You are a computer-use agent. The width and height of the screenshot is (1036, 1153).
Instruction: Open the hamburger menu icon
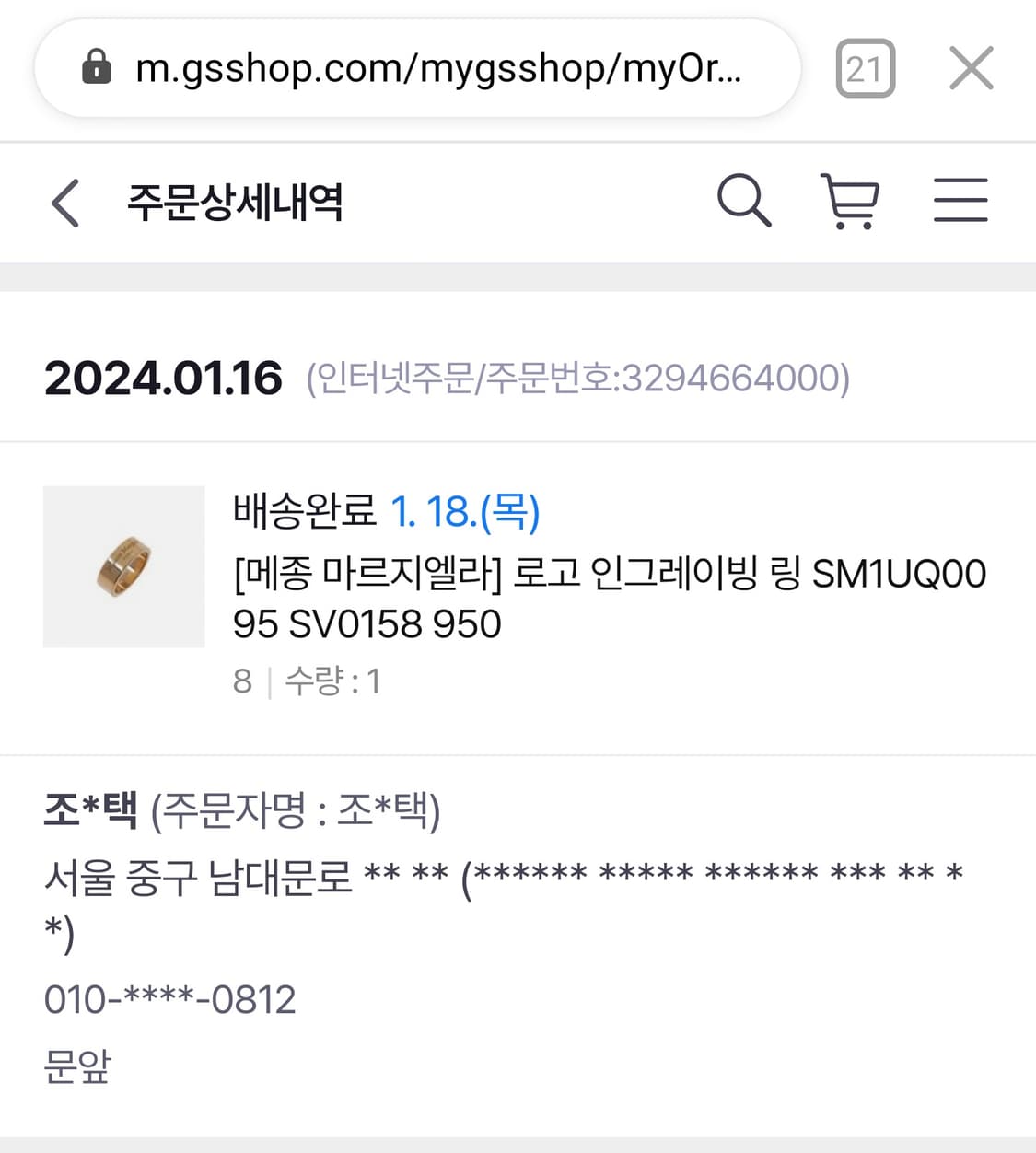[960, 201]
